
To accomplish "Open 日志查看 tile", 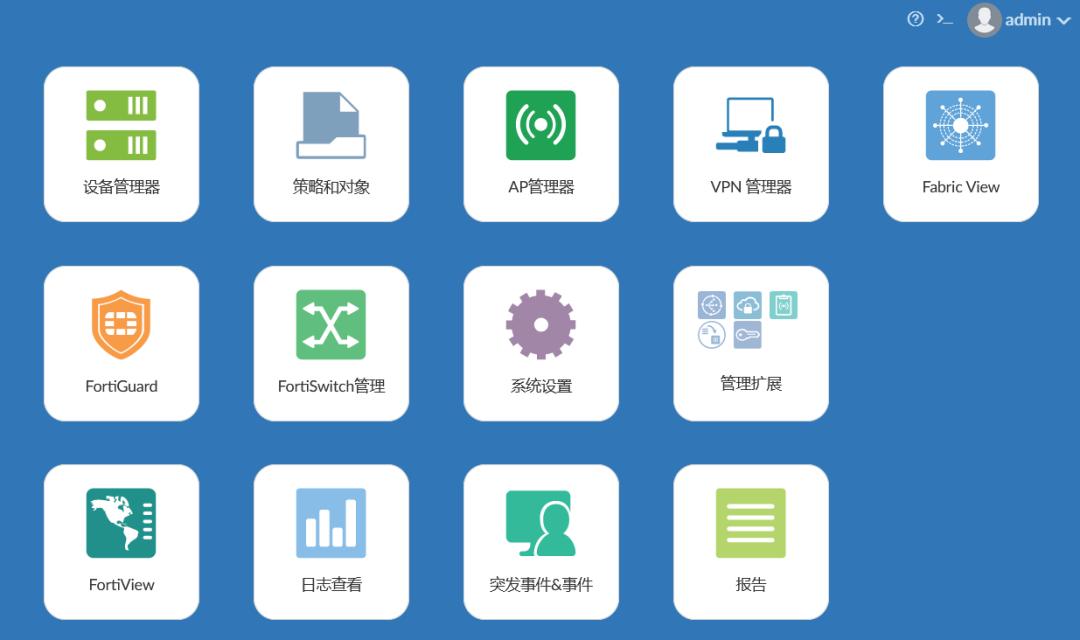I will pos(331,541).
